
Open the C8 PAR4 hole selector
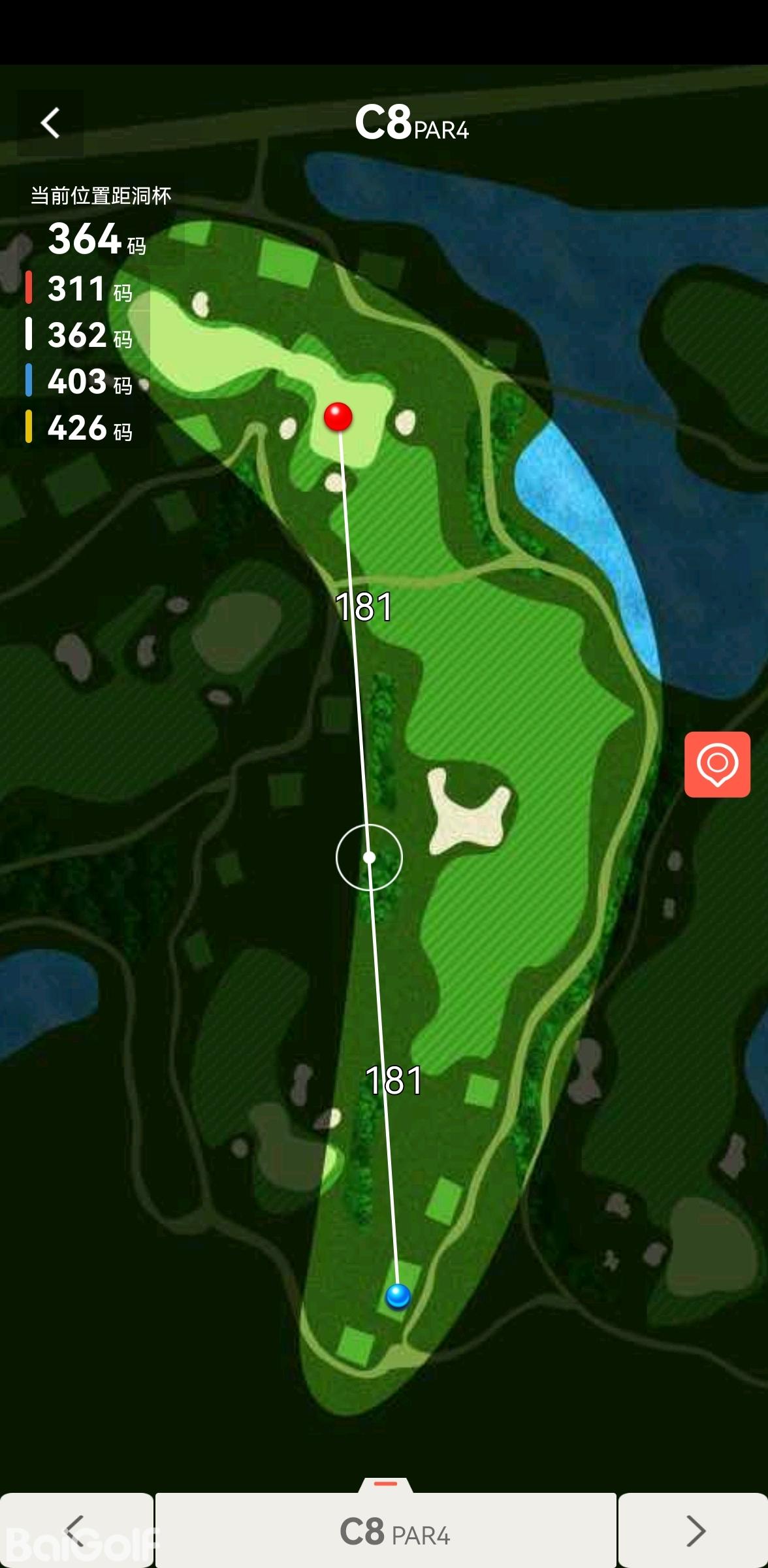386,1530
